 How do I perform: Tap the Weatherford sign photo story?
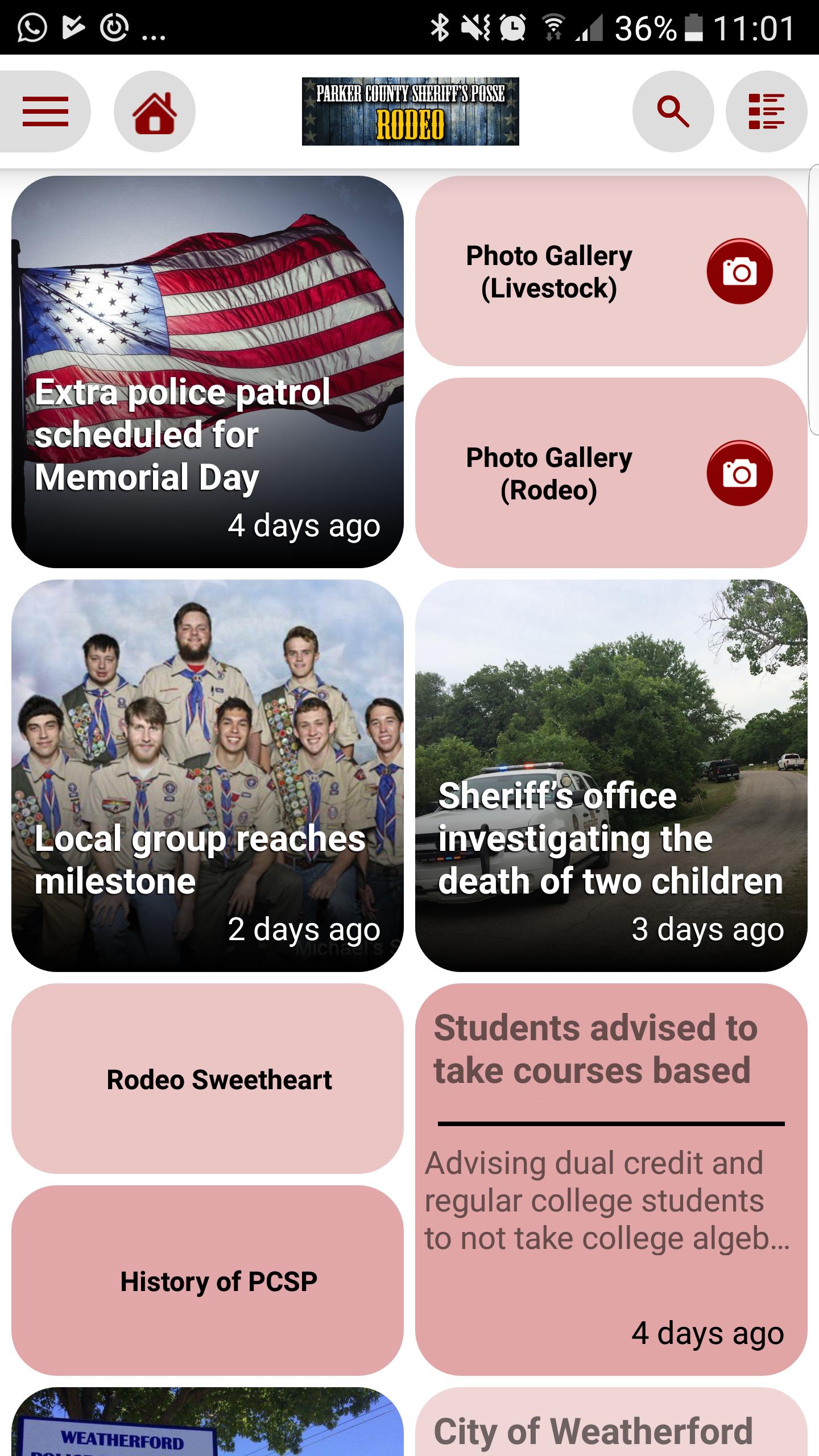[208, 1425]
